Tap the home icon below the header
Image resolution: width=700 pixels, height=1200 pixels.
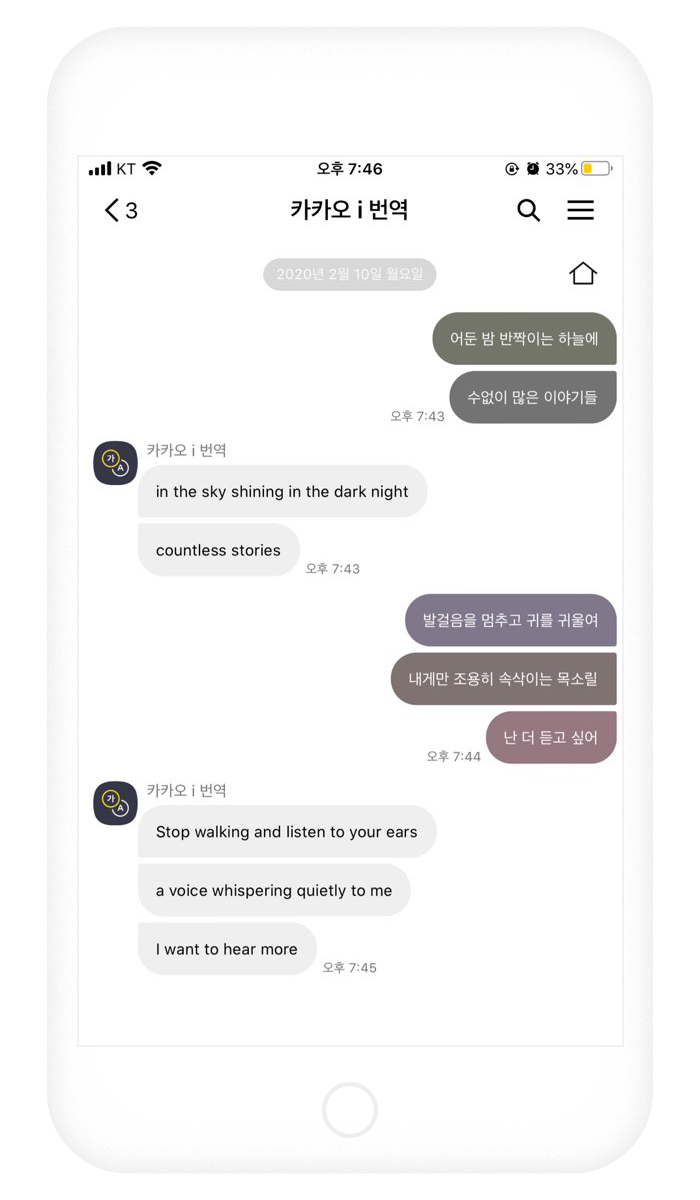click(x=583, y=273)
